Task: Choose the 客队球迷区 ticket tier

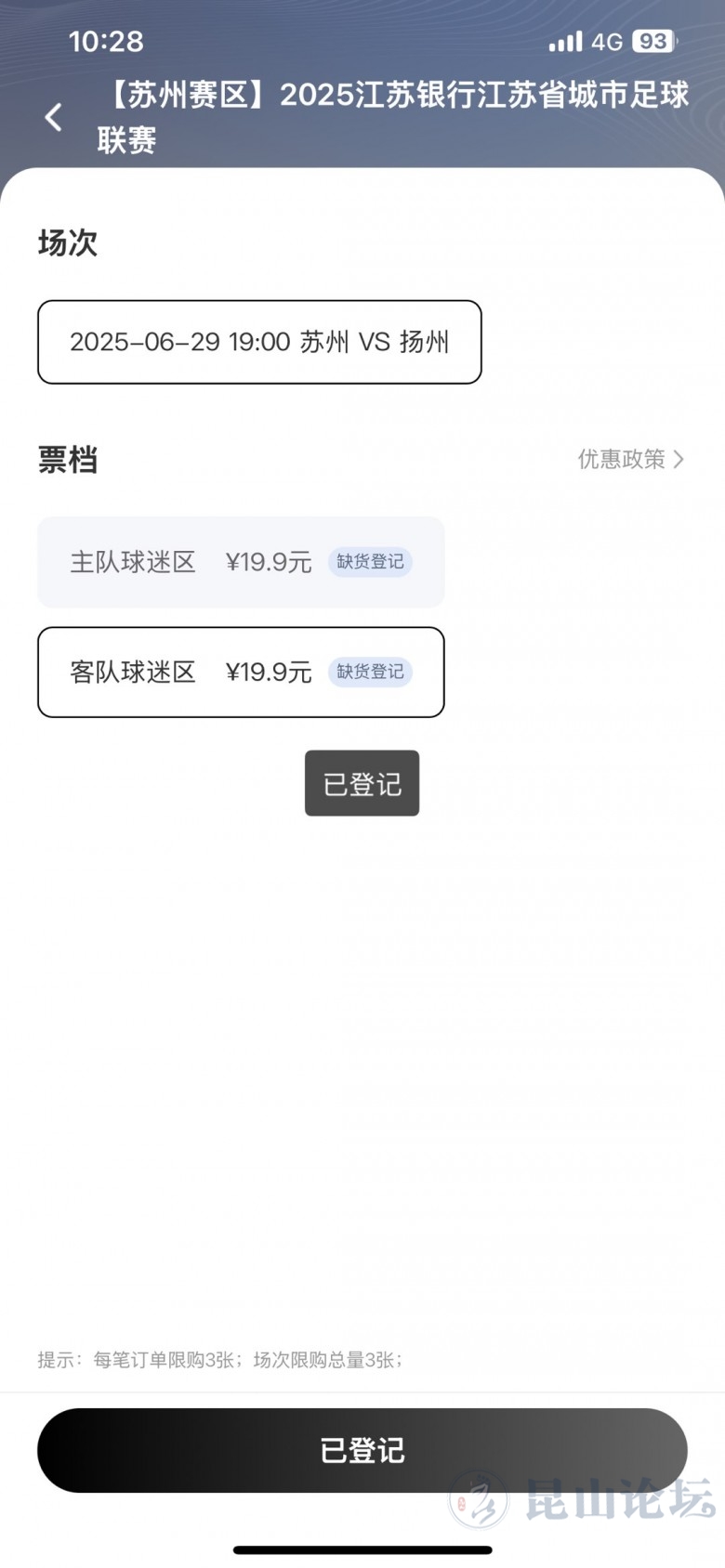Action: pos(241,672)
